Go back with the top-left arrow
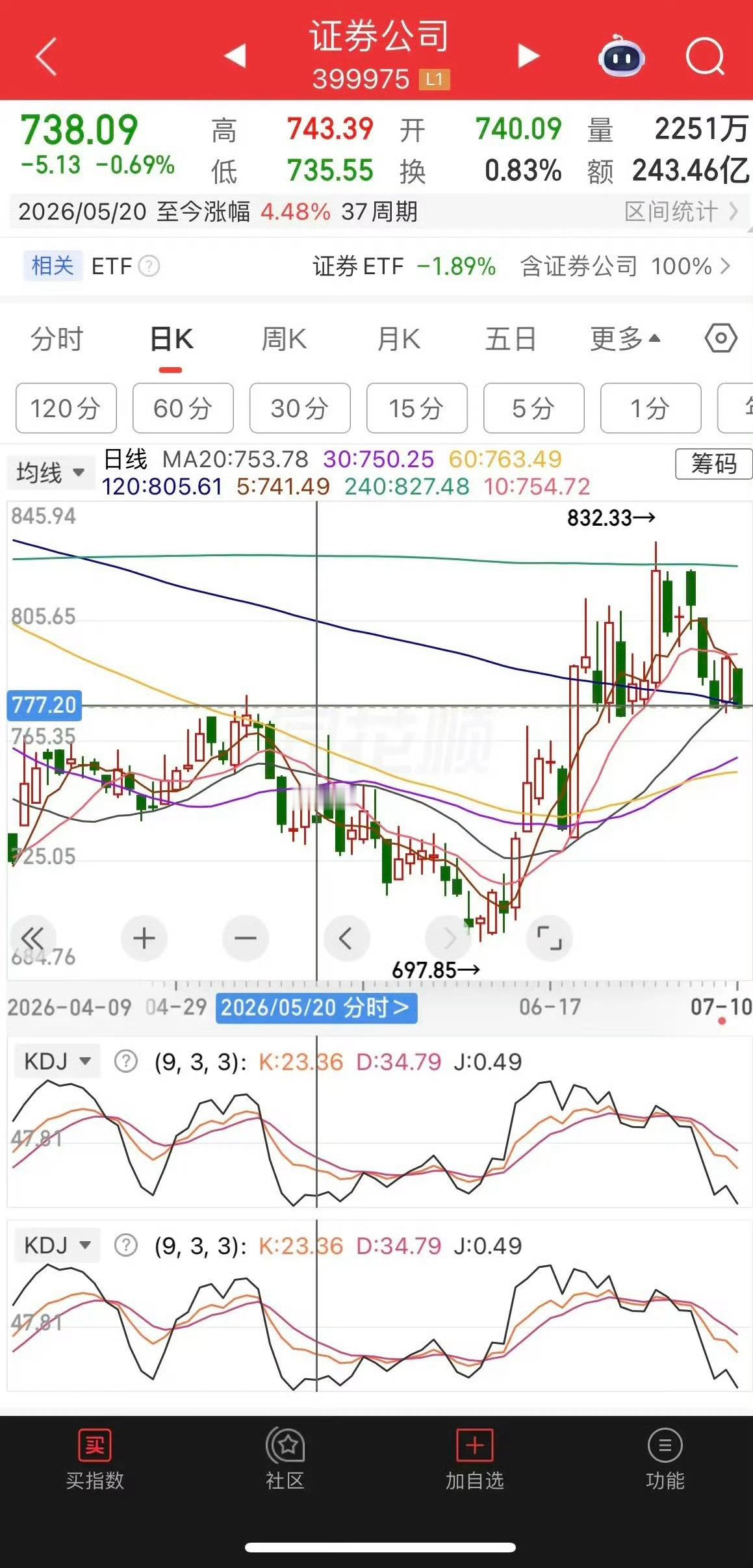The image size is (753, 1568). (x=47, y=56)
